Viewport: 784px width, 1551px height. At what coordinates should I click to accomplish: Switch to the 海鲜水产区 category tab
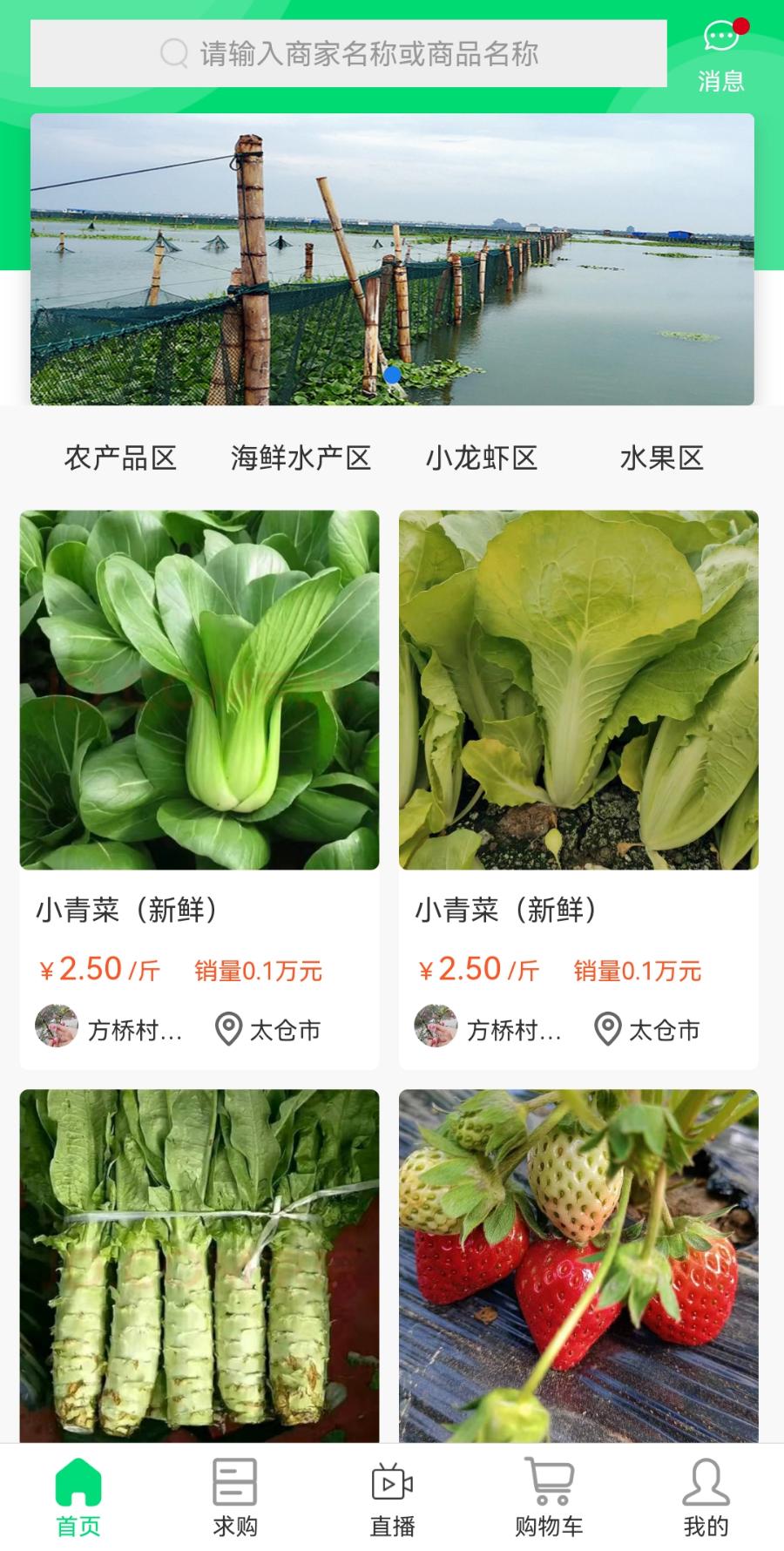tap(301, 457)
